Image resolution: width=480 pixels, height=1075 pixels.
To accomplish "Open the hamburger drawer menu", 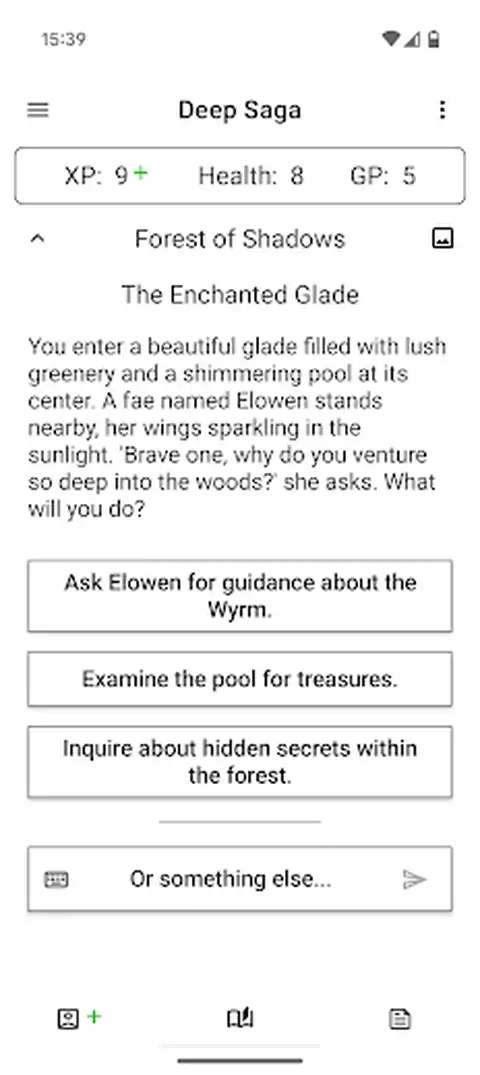I will click(x=38, y=110).
